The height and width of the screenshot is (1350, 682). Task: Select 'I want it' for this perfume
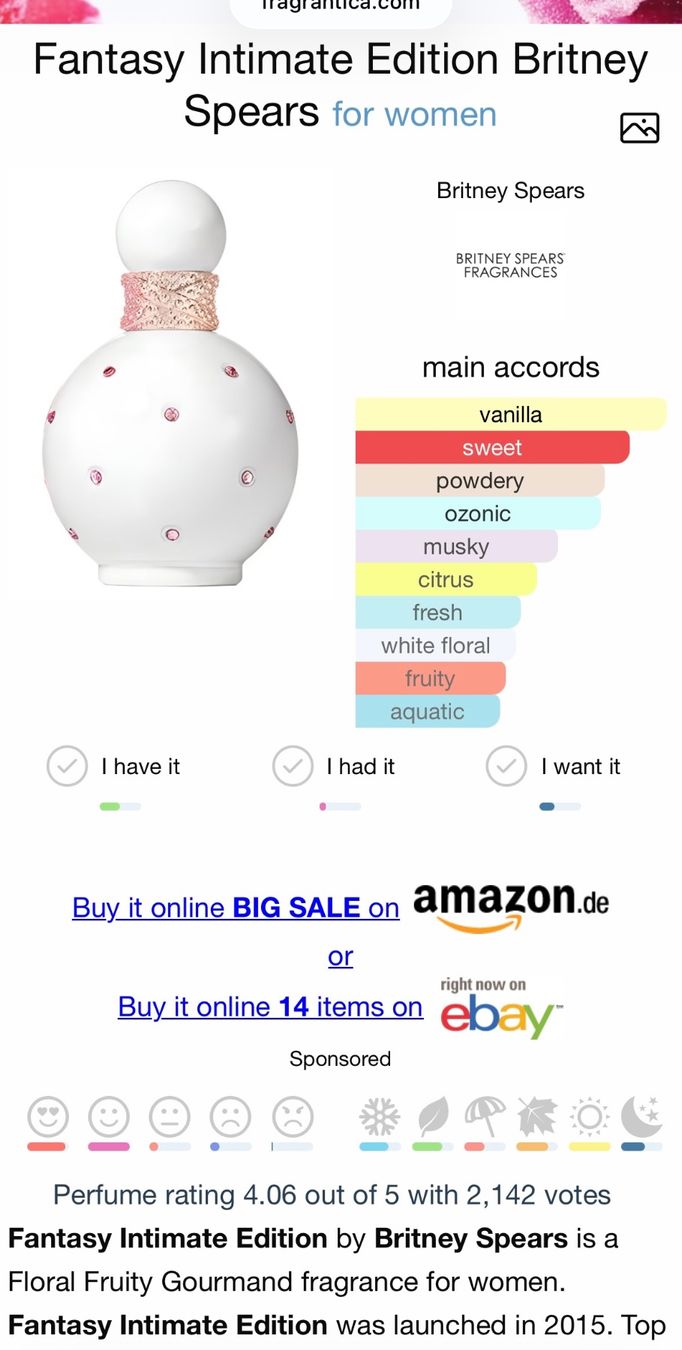[x=507, y=767]
